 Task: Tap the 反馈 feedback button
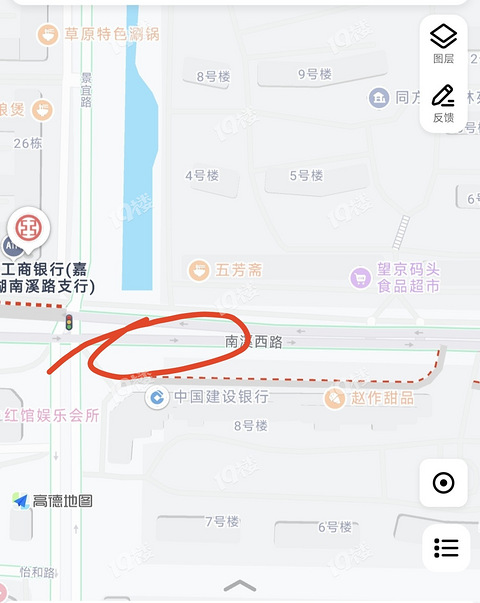click(x=443, y=104)
